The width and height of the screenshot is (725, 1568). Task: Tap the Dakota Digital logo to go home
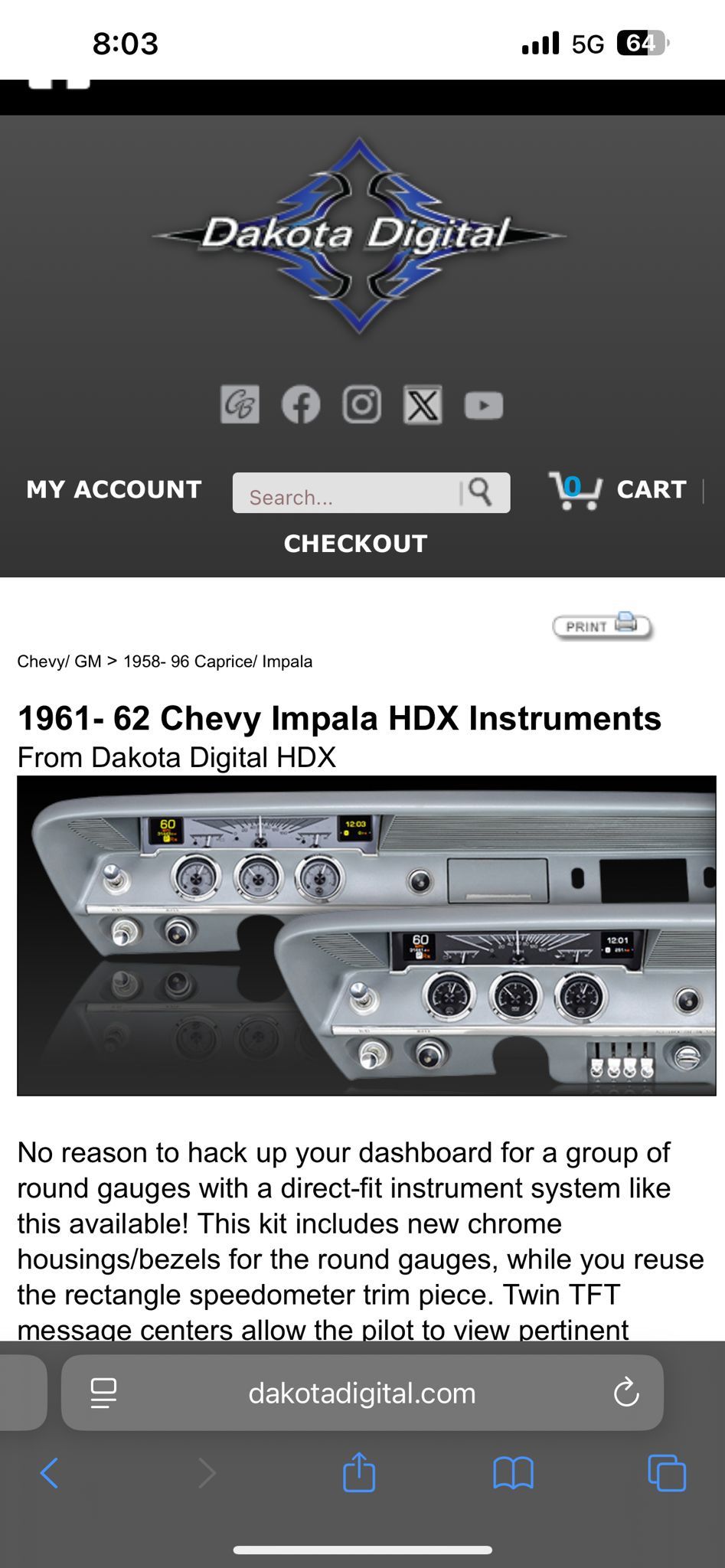click(x=360, y=234)
